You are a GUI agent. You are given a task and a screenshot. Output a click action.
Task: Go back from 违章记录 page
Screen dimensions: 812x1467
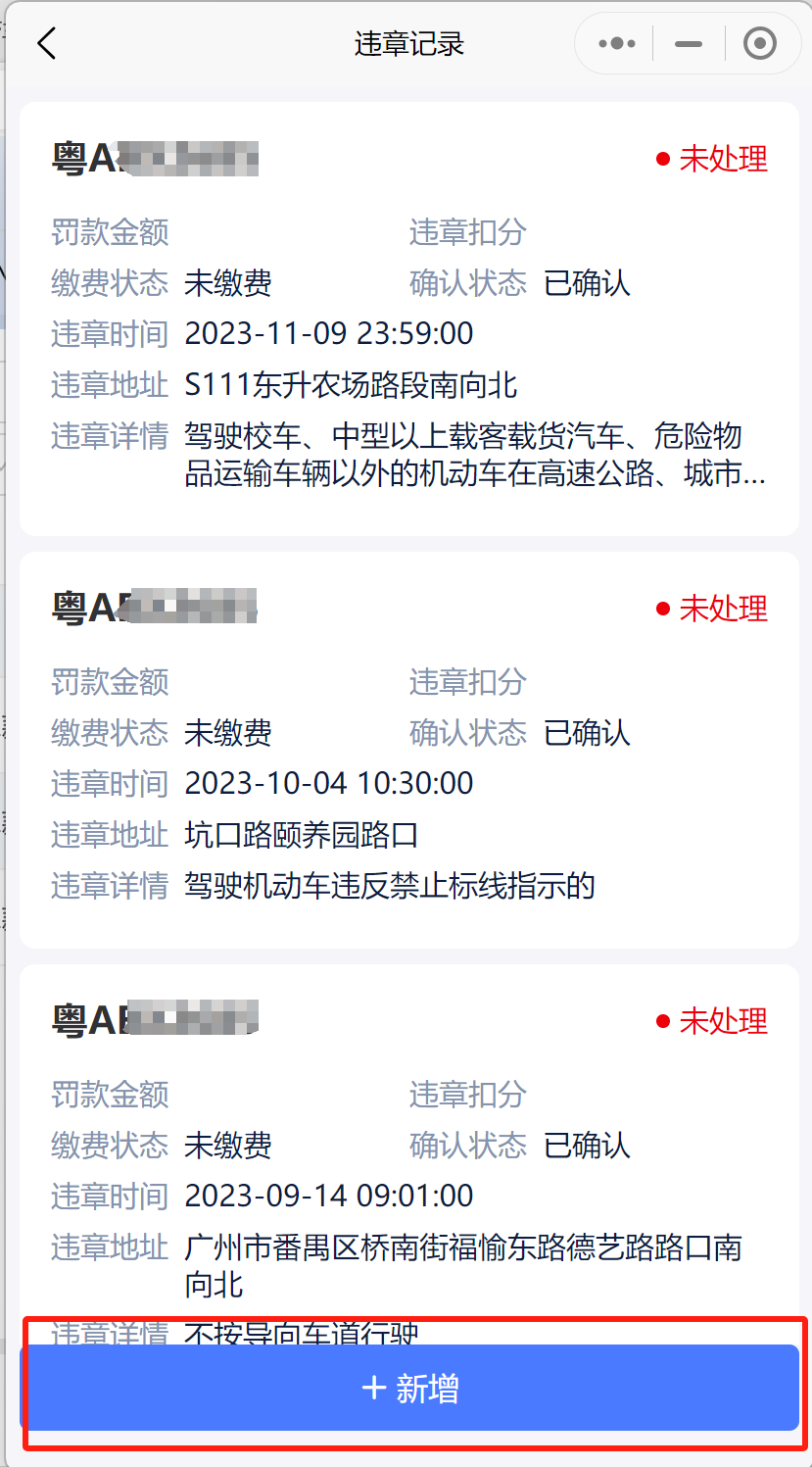47,44
